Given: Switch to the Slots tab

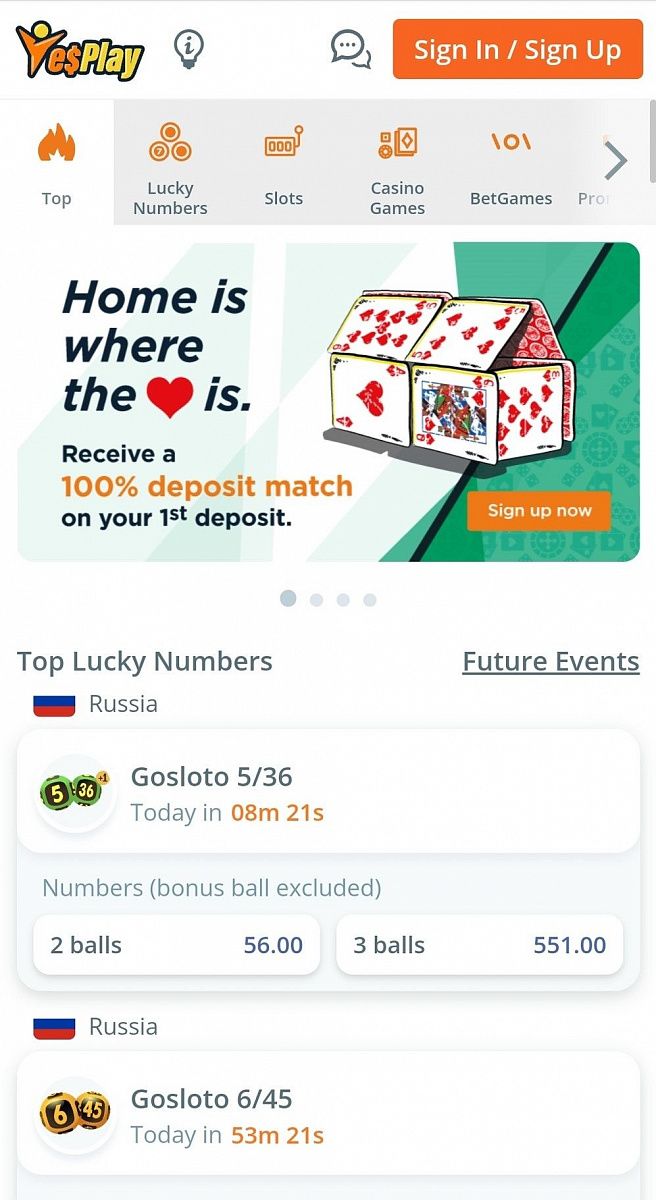Looking at the screenshot, I should (x=283, y=165).
